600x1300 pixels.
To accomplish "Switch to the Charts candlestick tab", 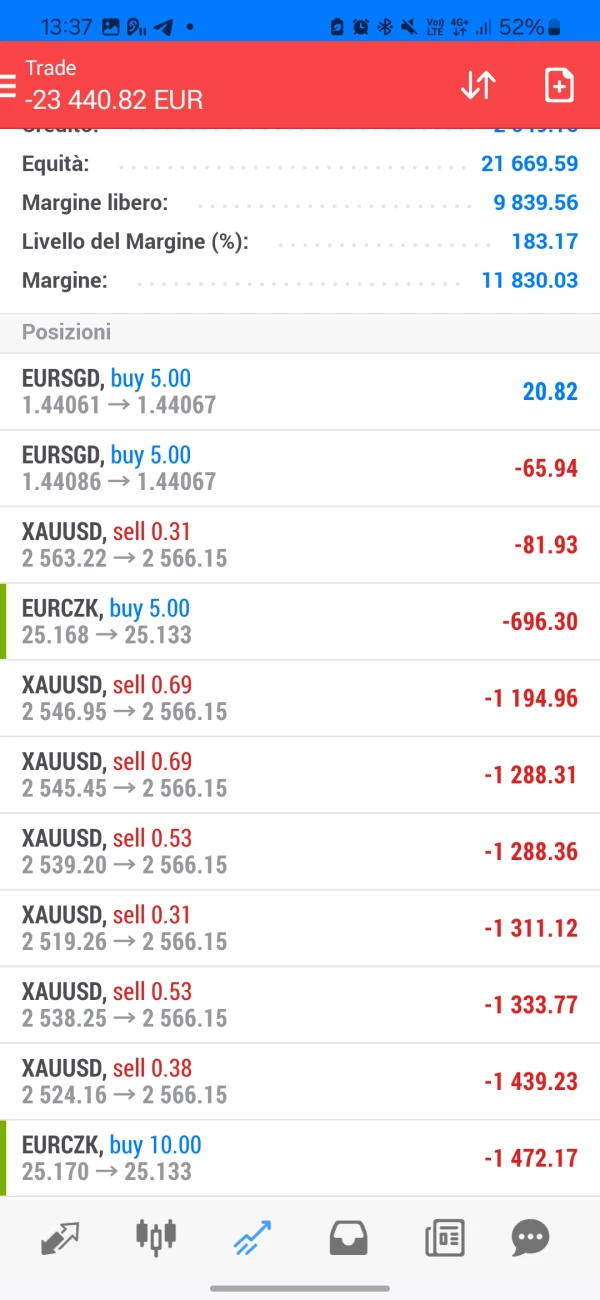I will pos(156,1238).
